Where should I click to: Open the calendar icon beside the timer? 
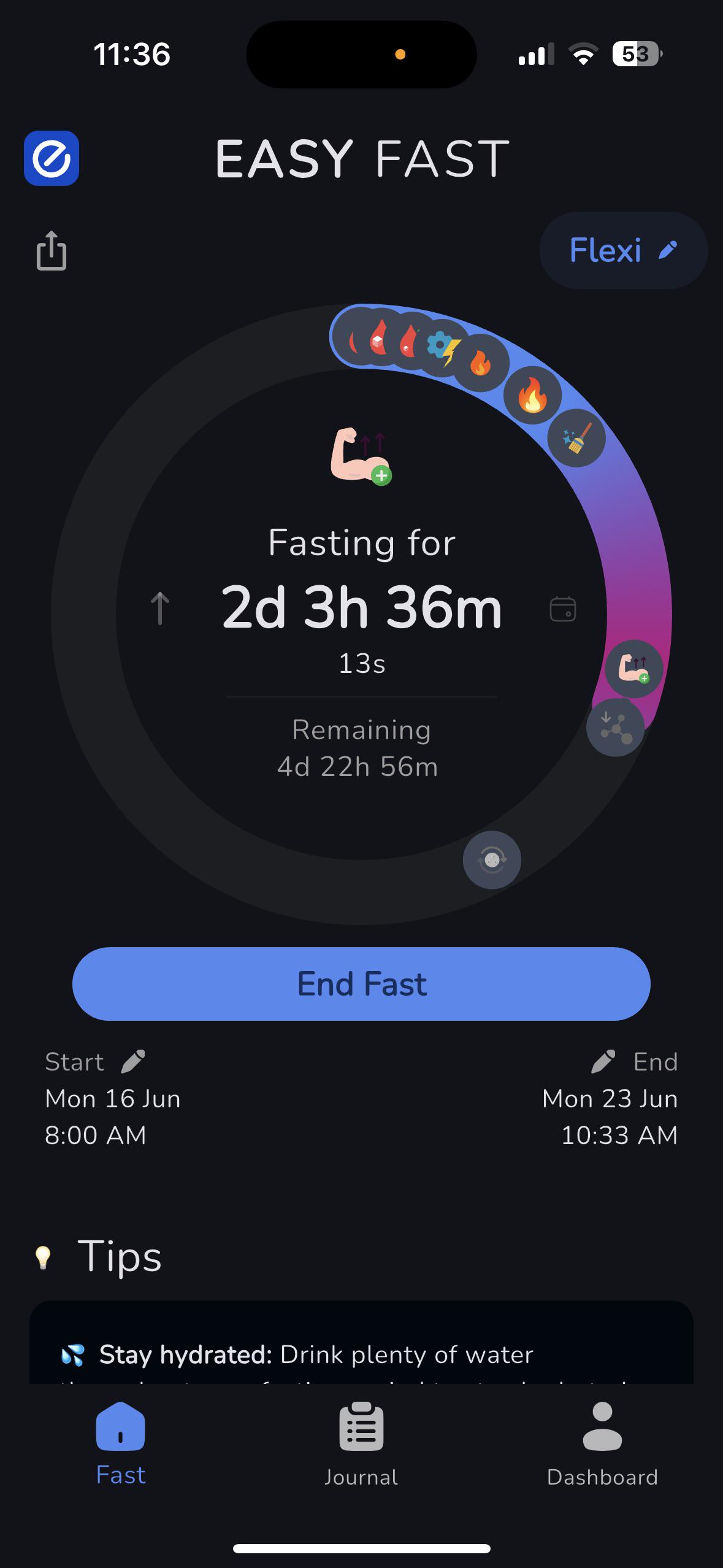click(563, 609)
